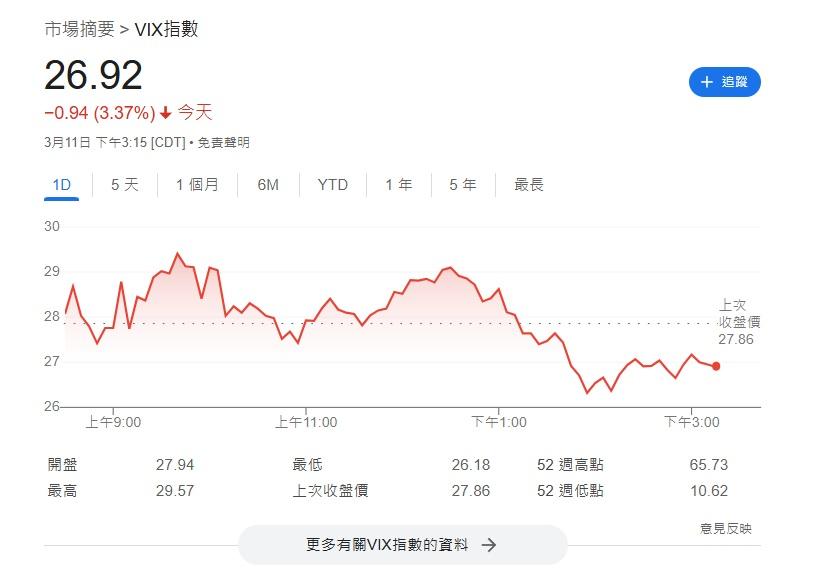The image size is (816, 584).
Task: Select the 5 天 time range
Action: click(125, 185)
